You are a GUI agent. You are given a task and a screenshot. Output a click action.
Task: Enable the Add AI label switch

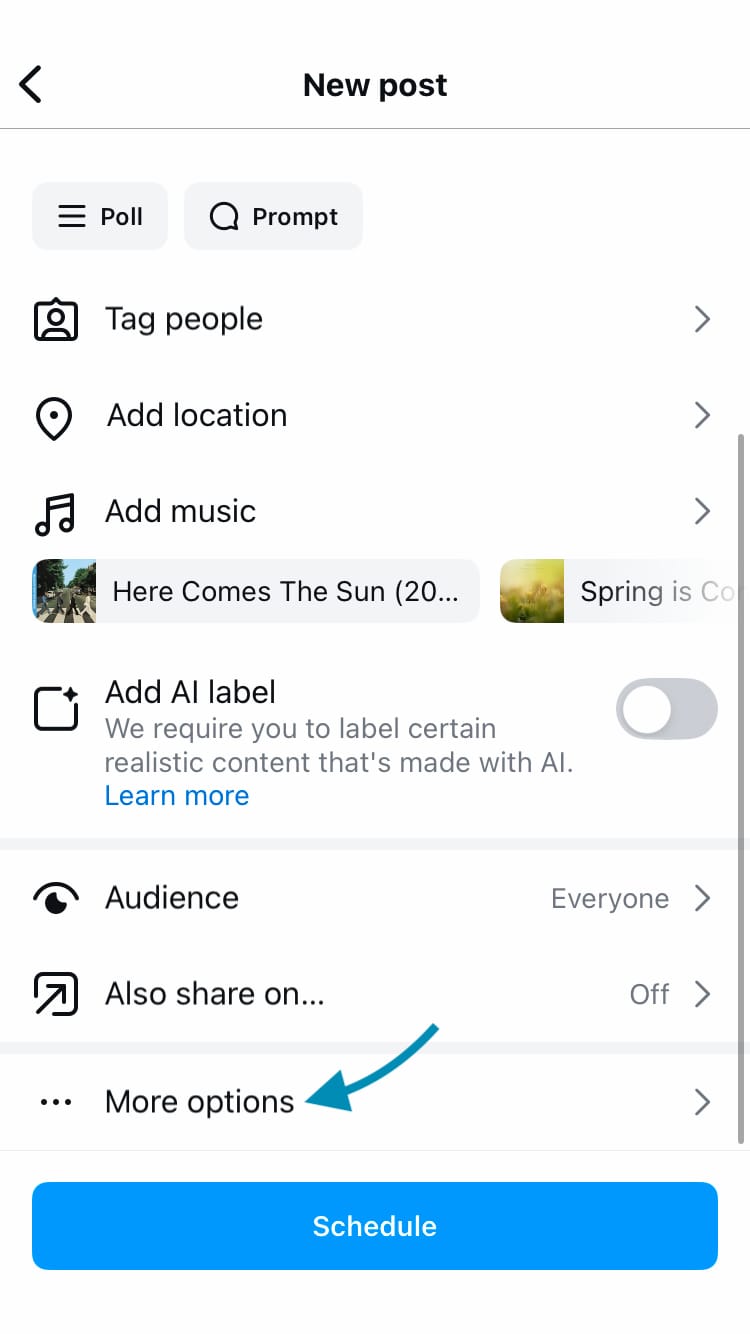(x=667, y=709)
